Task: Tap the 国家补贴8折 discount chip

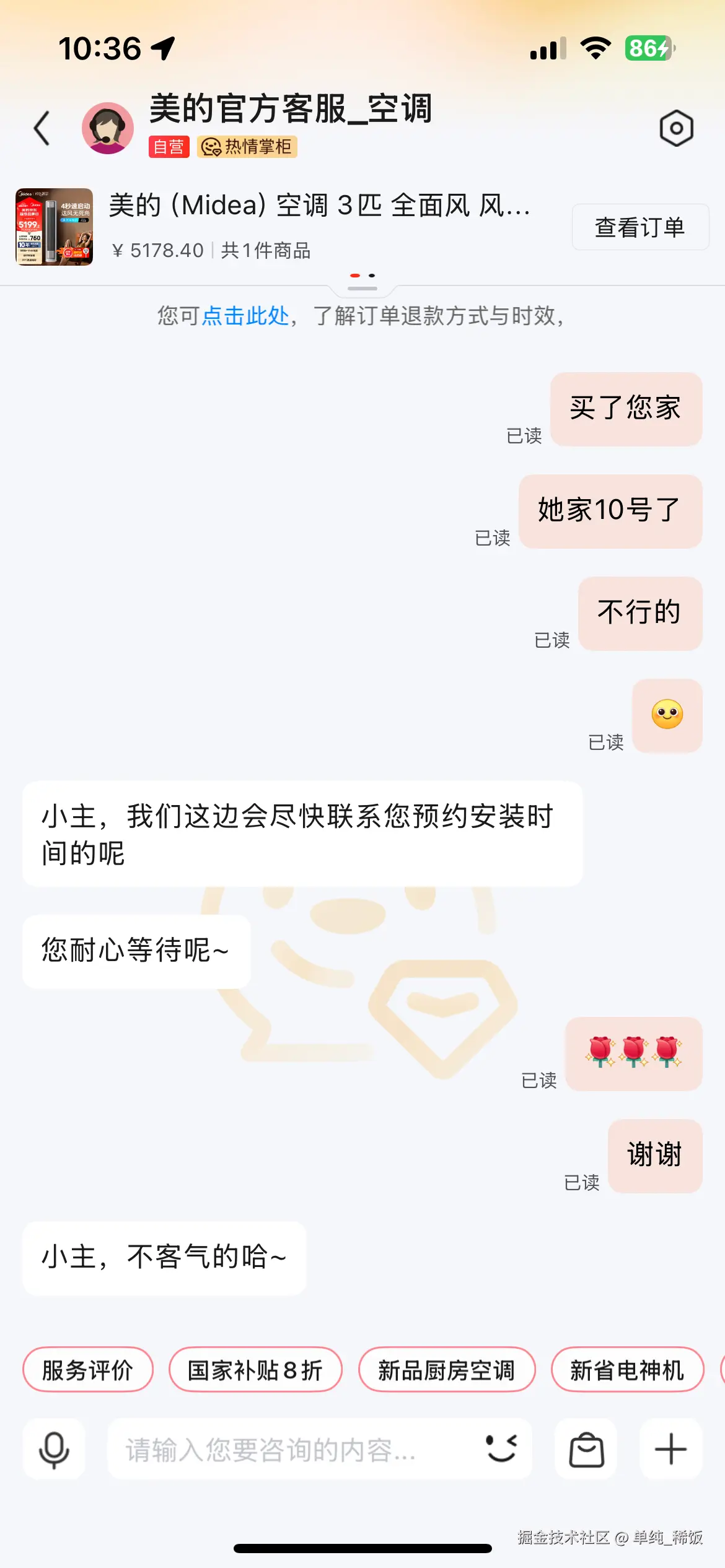Action: click(254, 1370)
